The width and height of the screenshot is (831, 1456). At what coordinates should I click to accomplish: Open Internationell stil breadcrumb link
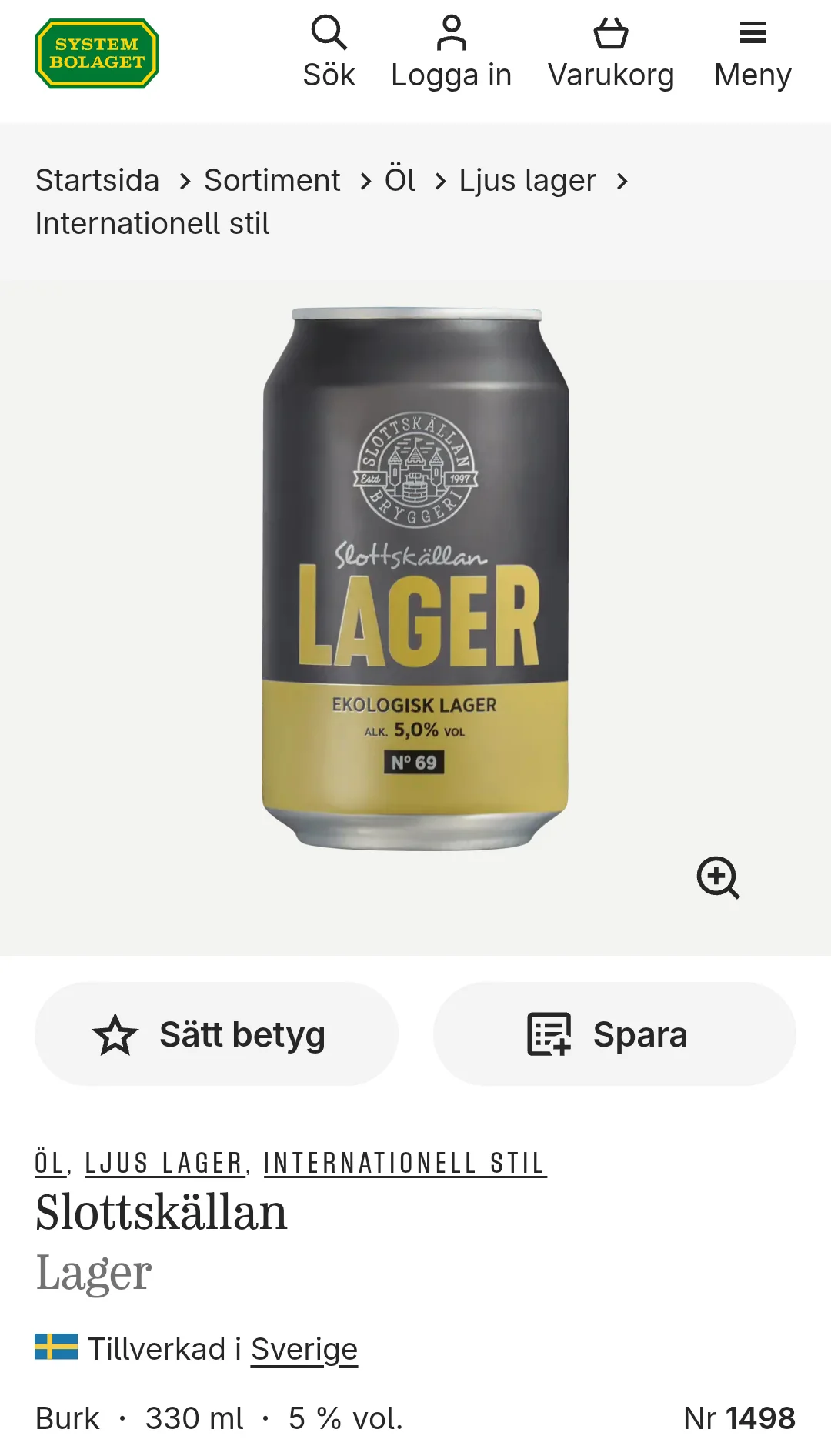152,224
